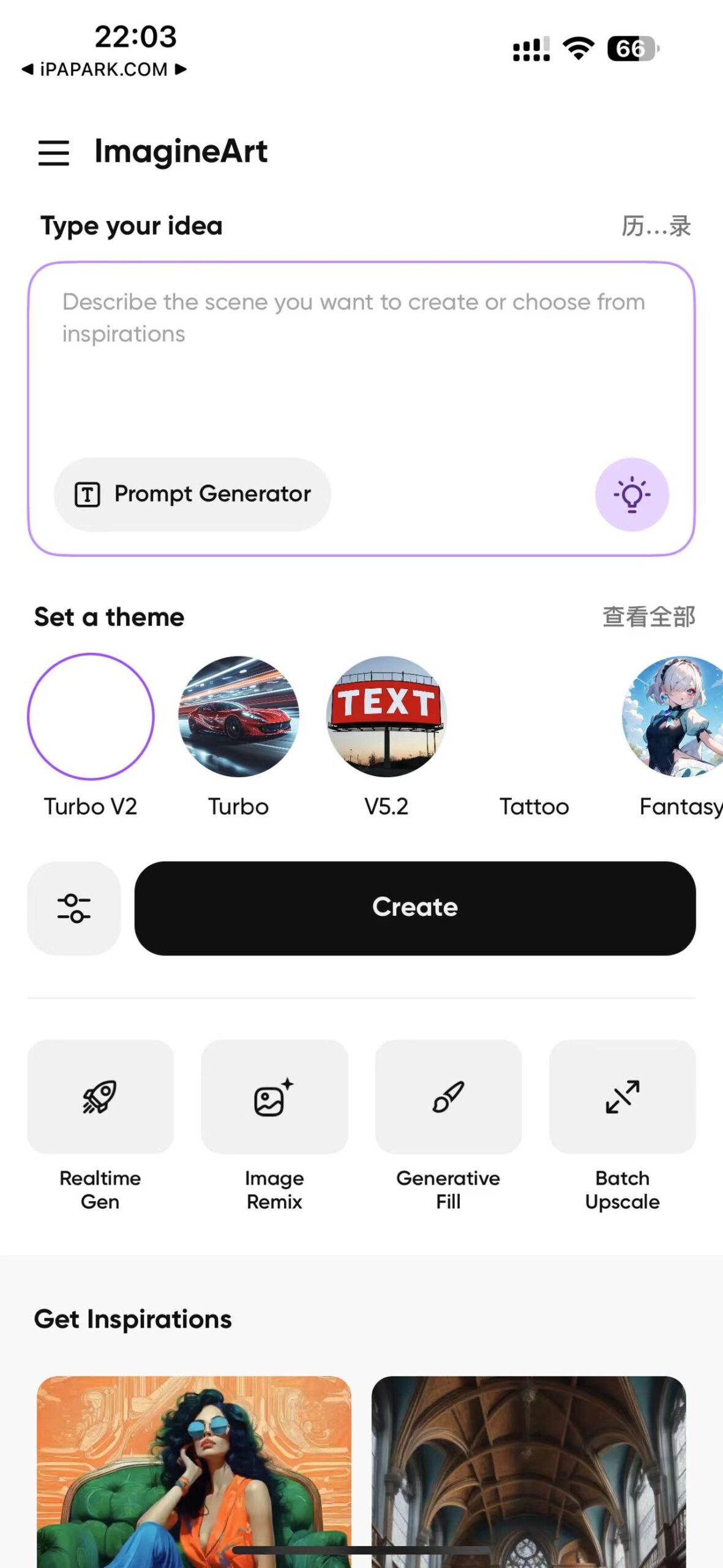
Task: Open the Prompt Generator
Action: pos(192,494)
